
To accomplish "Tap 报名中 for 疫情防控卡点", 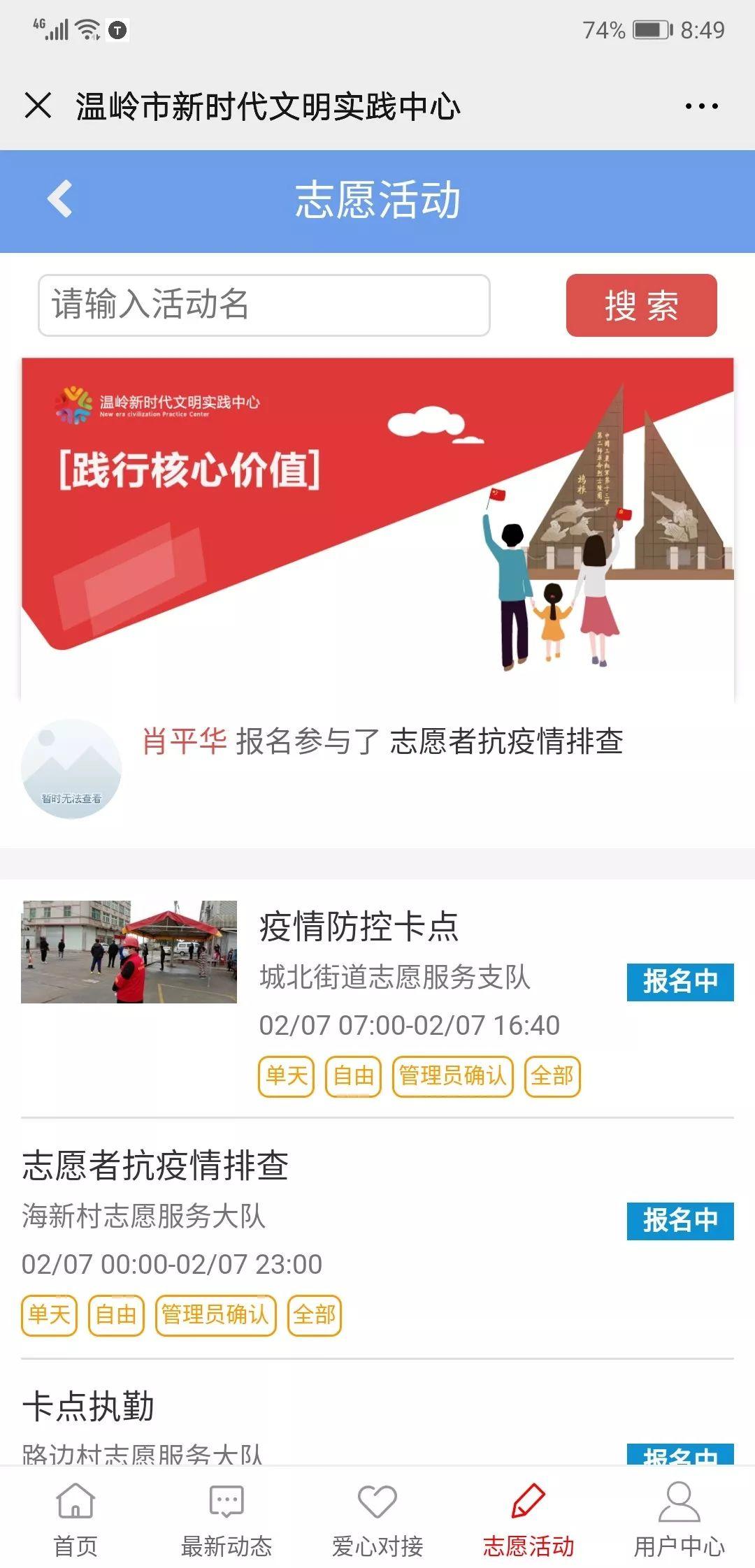I will click(x=679, y=982).
